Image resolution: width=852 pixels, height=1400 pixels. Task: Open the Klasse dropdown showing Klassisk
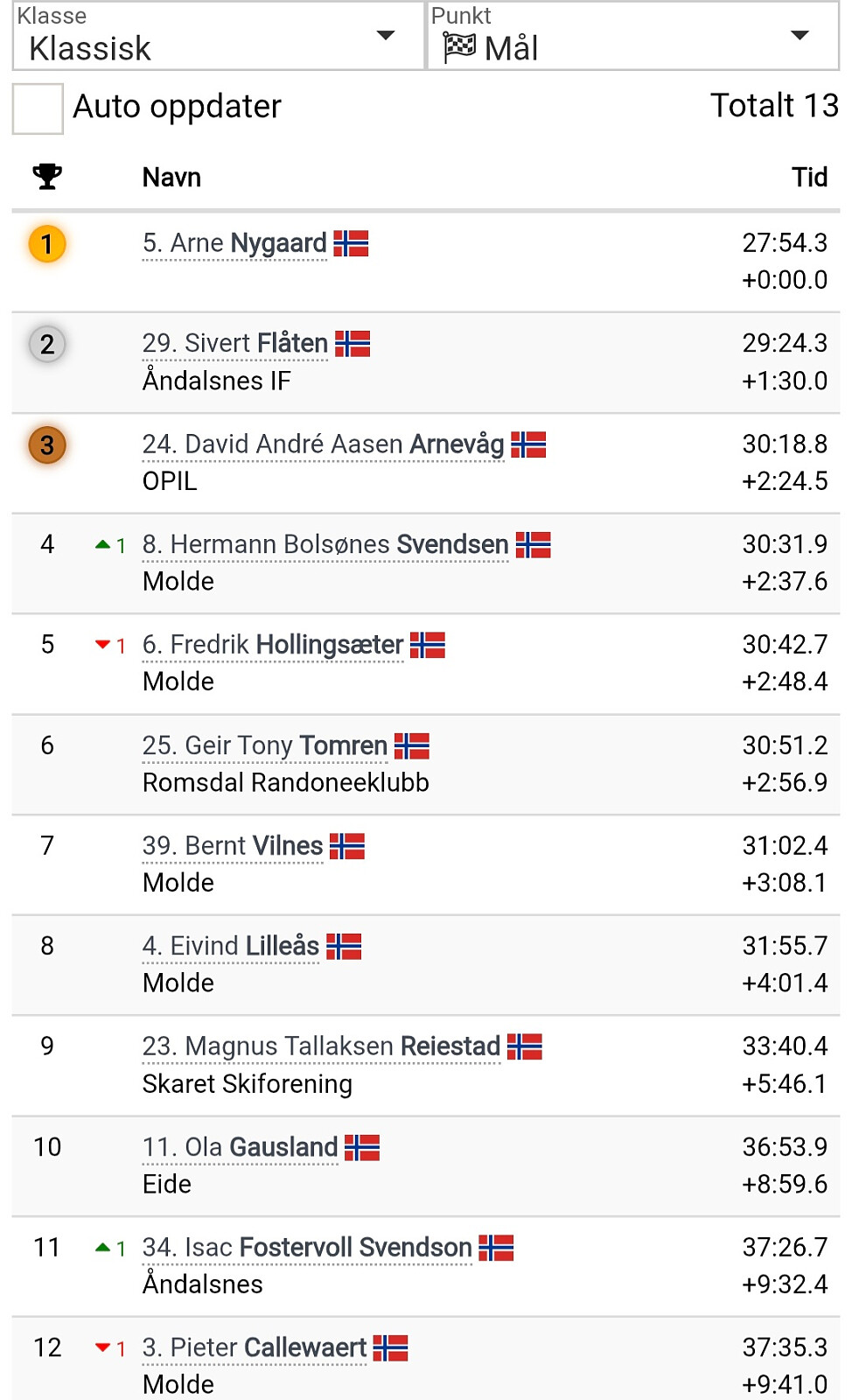tap(217, 37)
